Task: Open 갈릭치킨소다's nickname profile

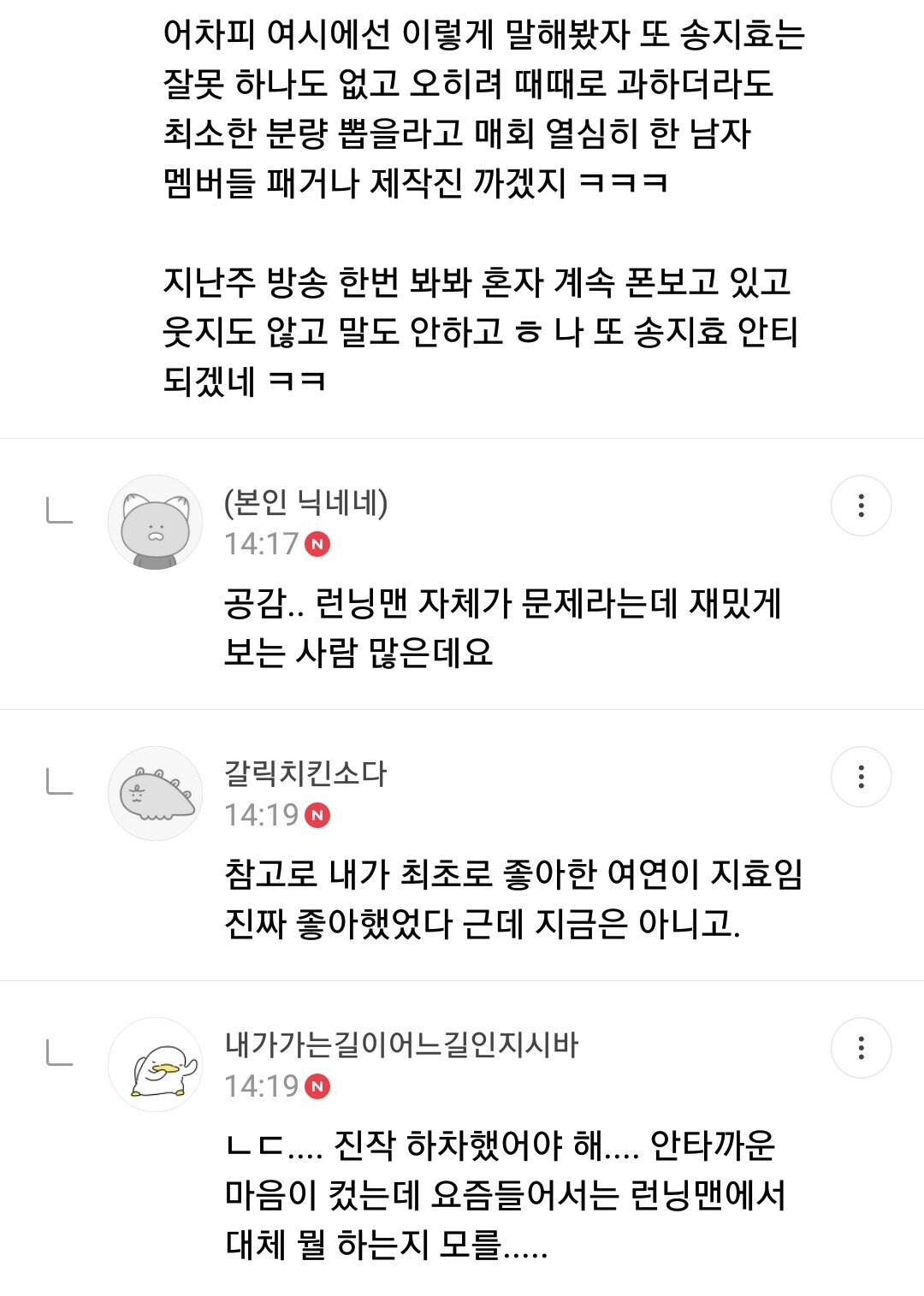Action: [x=305, y=774]
